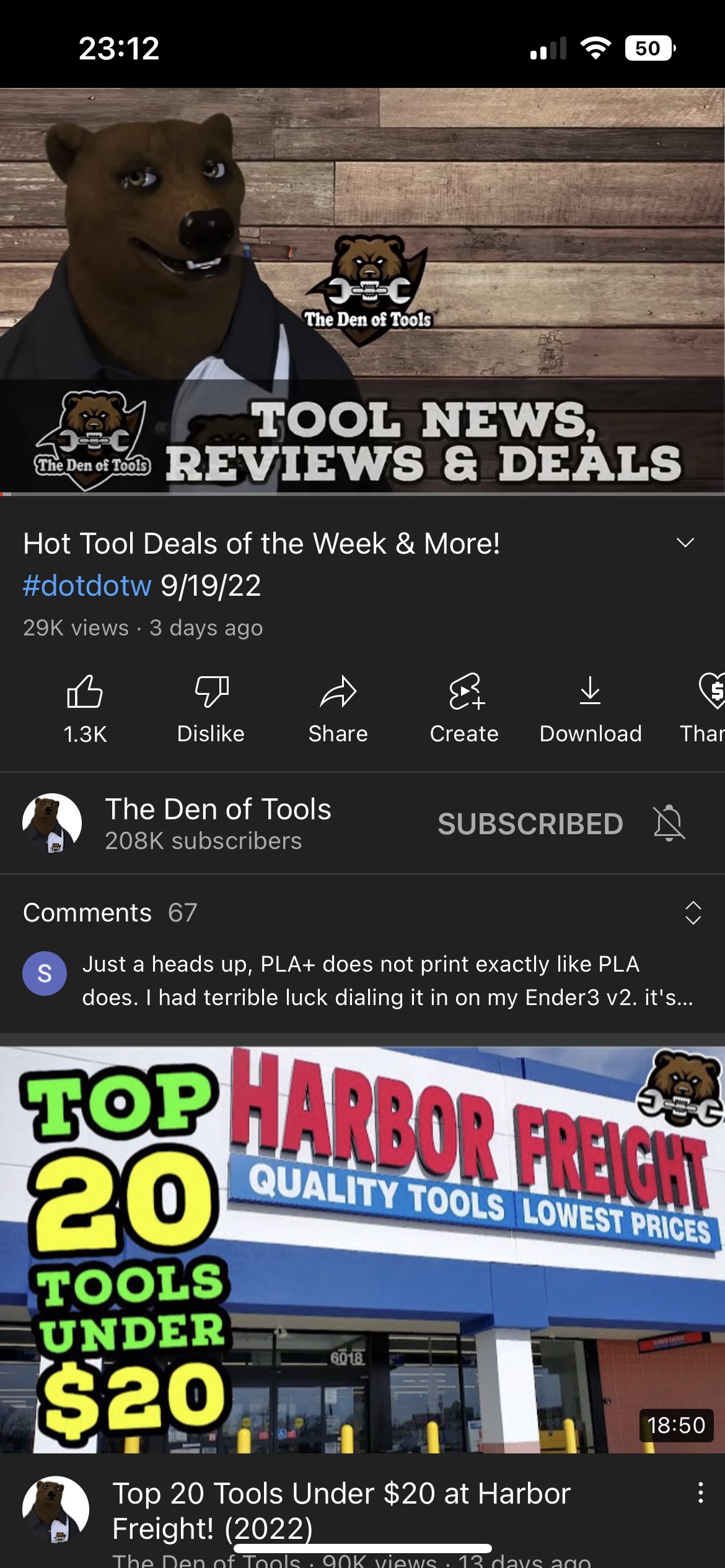Image resolution: width=725 pixels, height=1568 pixels.
Task: Expand the video description chevron
Action: tap(685, 543)
